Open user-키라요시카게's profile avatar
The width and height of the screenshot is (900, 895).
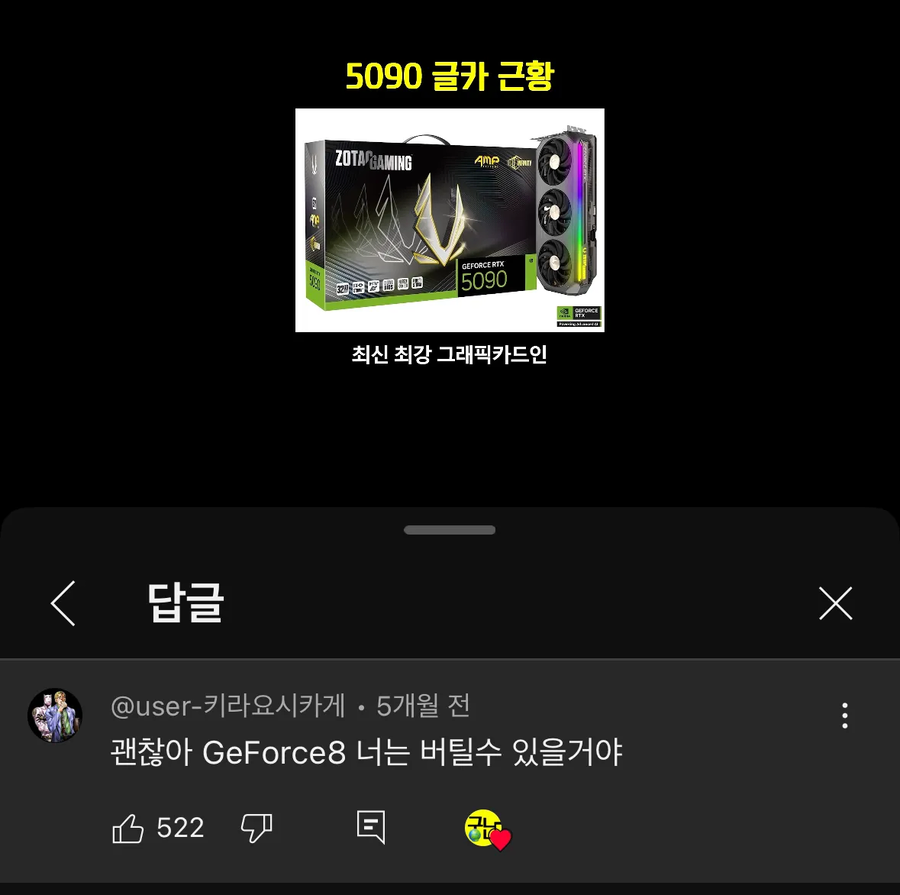[54, 715]
